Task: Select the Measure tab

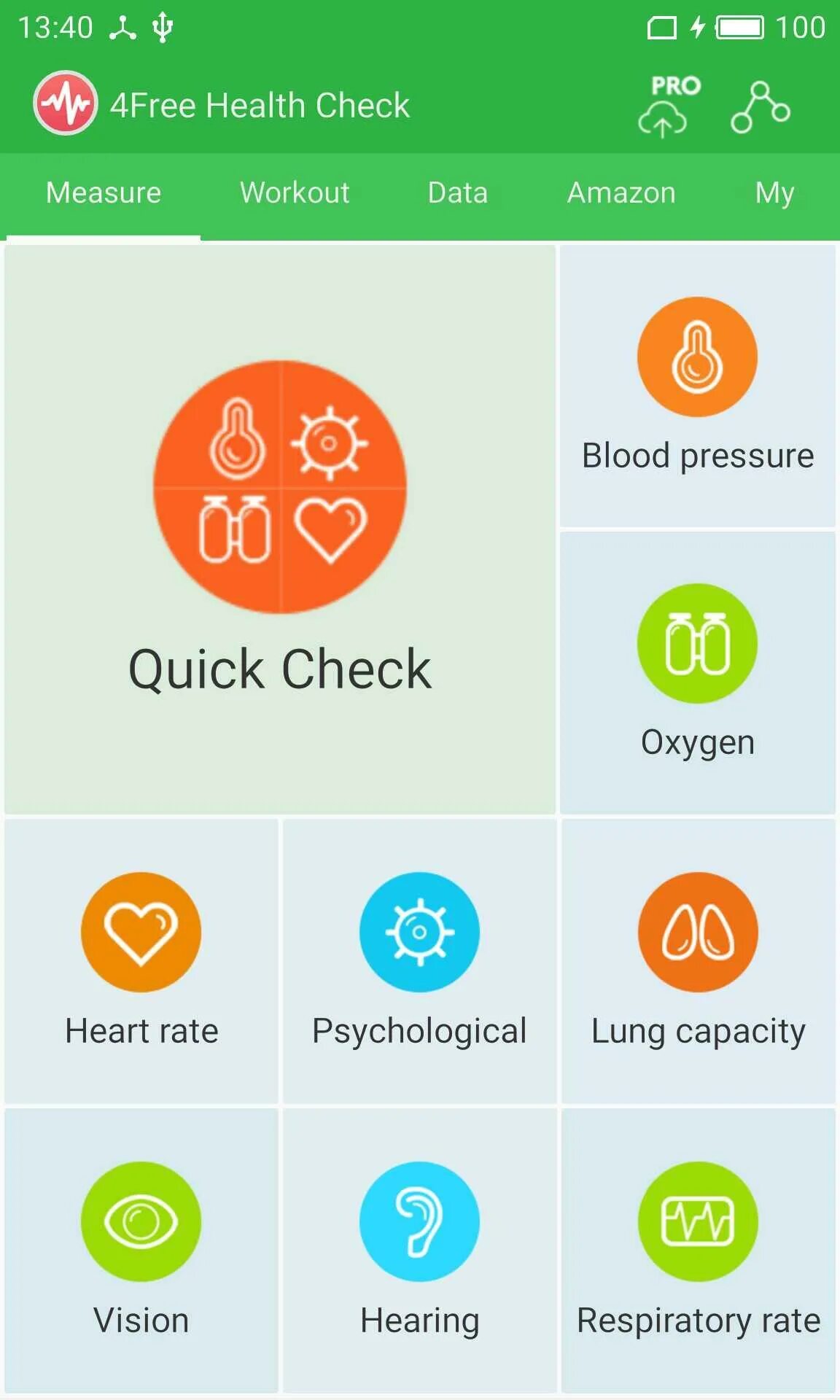Action: click(x=104, y=193)
